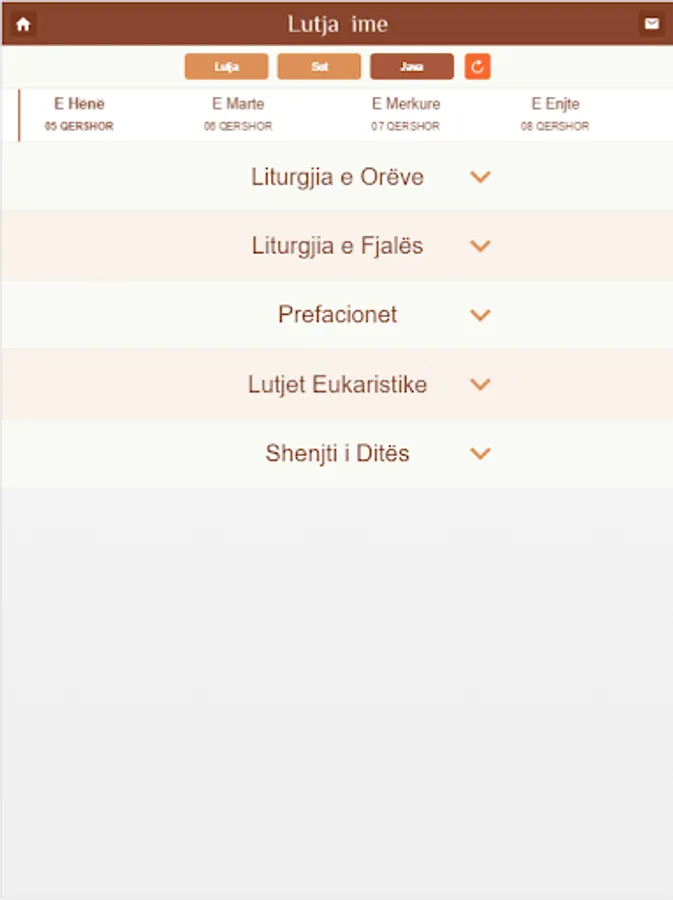
Task: Expand the Liturgjia e Fjalës section
Action: click(x=337, y=246)
